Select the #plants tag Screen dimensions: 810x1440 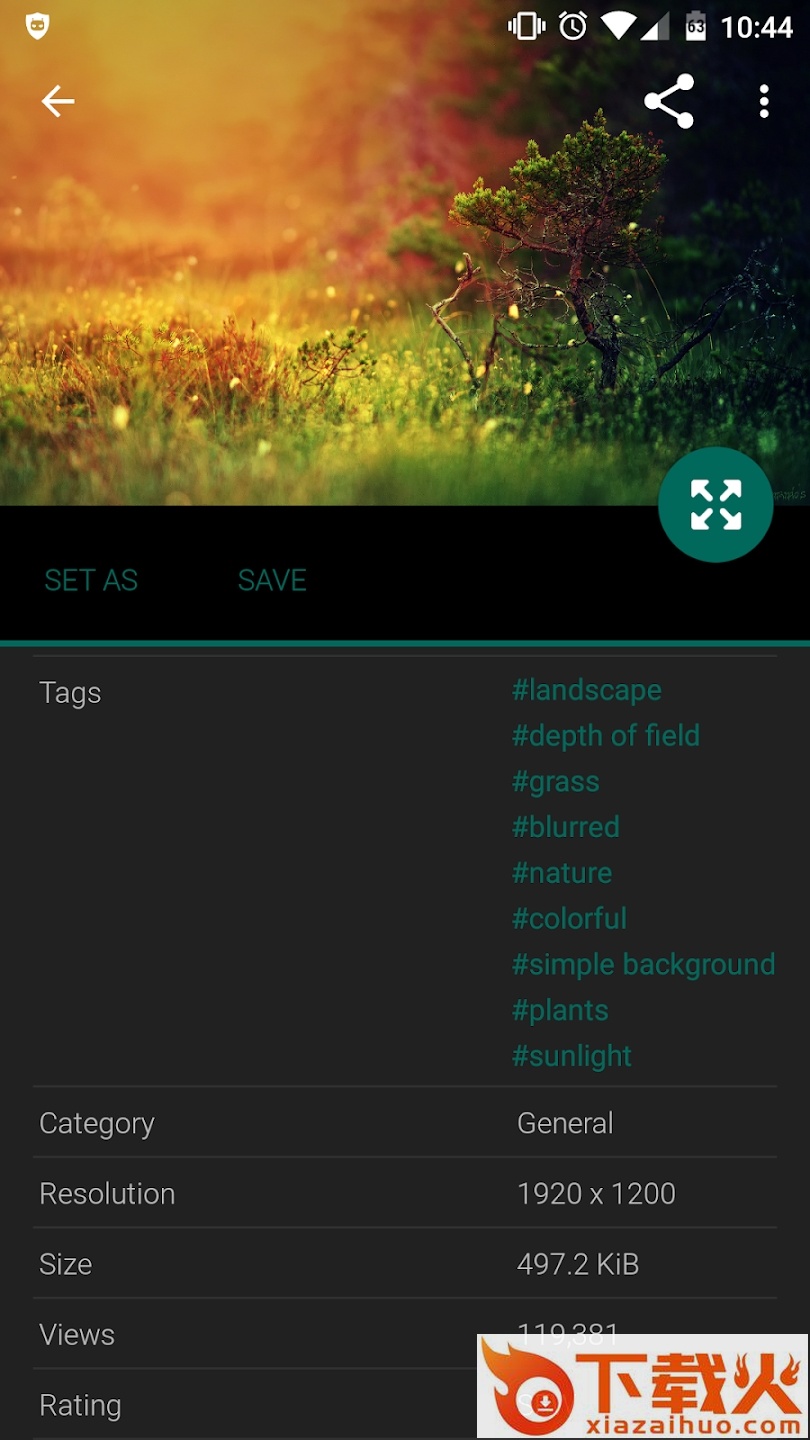(x=560, y=1010)
